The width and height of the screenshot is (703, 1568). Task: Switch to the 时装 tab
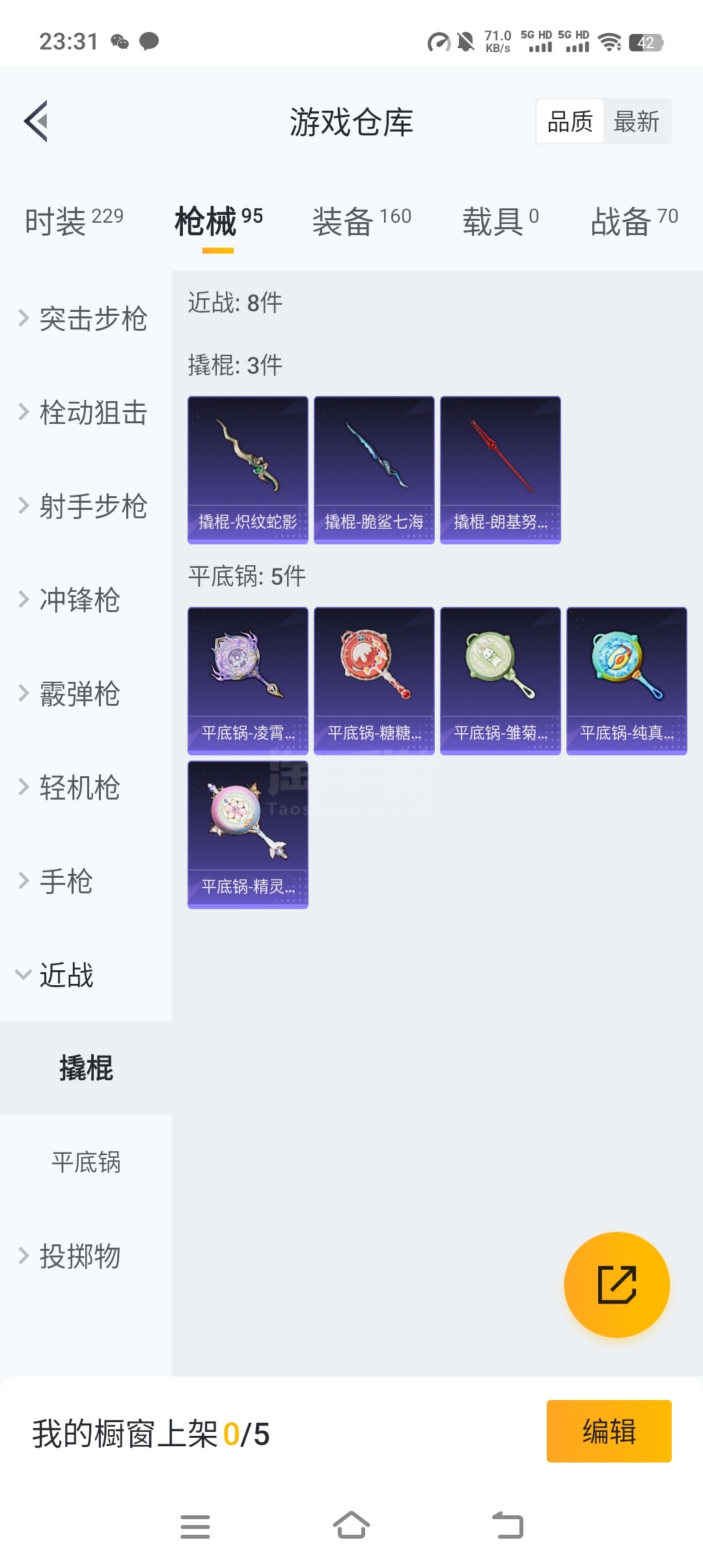point(74,221)
